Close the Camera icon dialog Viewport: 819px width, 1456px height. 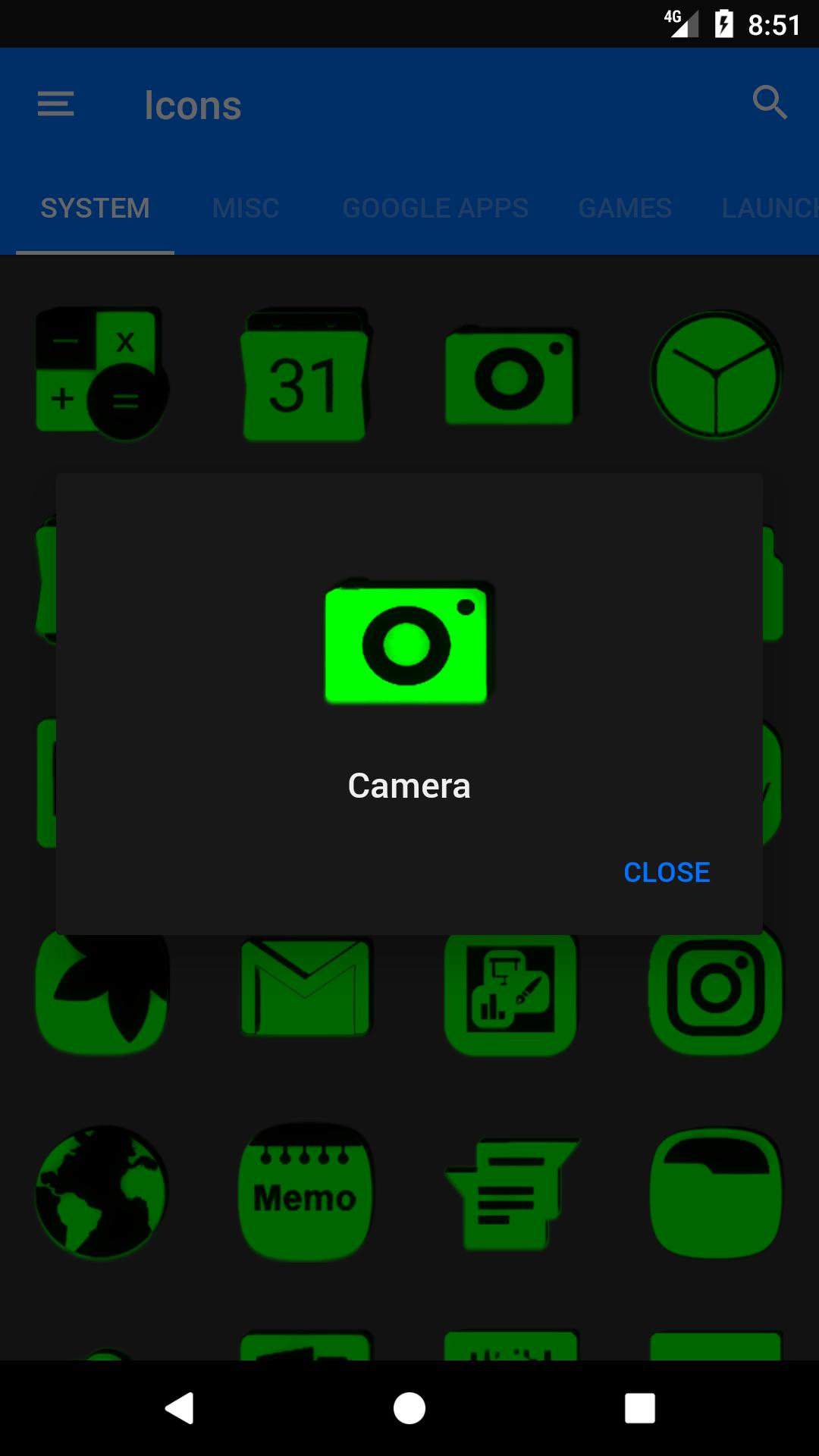(667, 872)
